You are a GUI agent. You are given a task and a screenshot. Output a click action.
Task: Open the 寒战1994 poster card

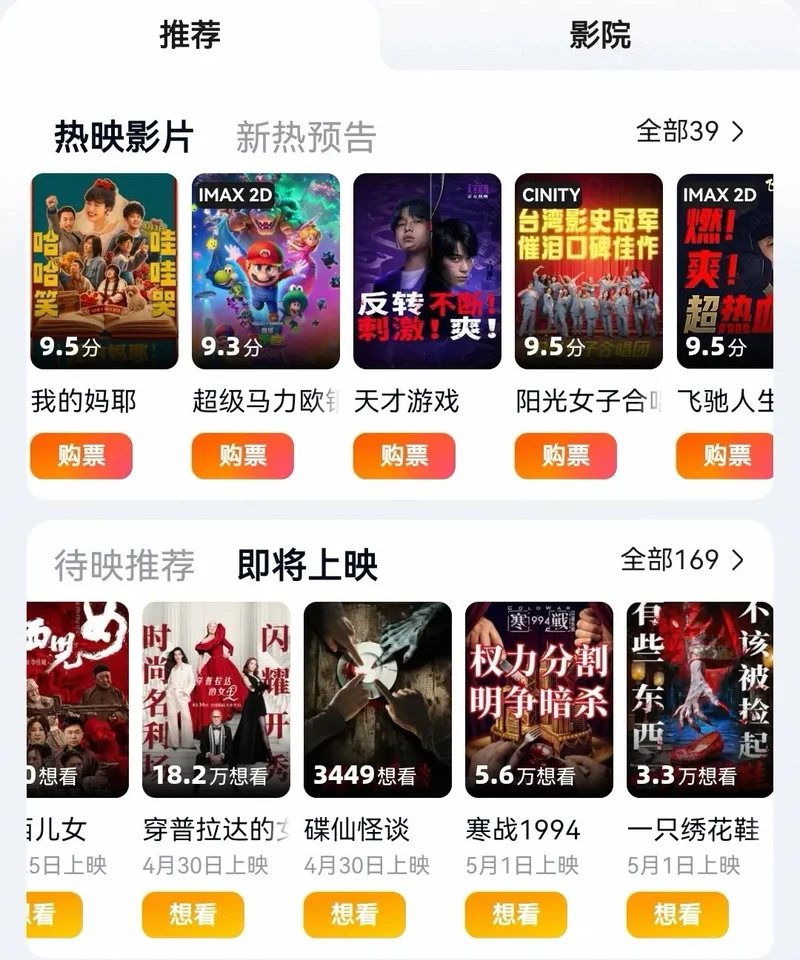click(539, 699)
